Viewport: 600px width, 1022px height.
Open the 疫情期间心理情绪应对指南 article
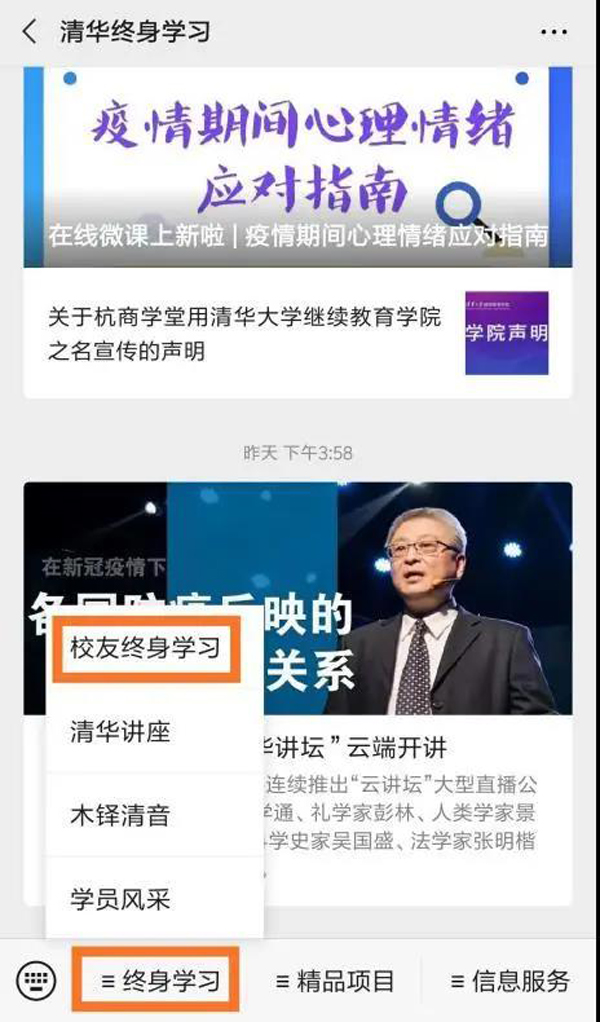pos(298,167)
